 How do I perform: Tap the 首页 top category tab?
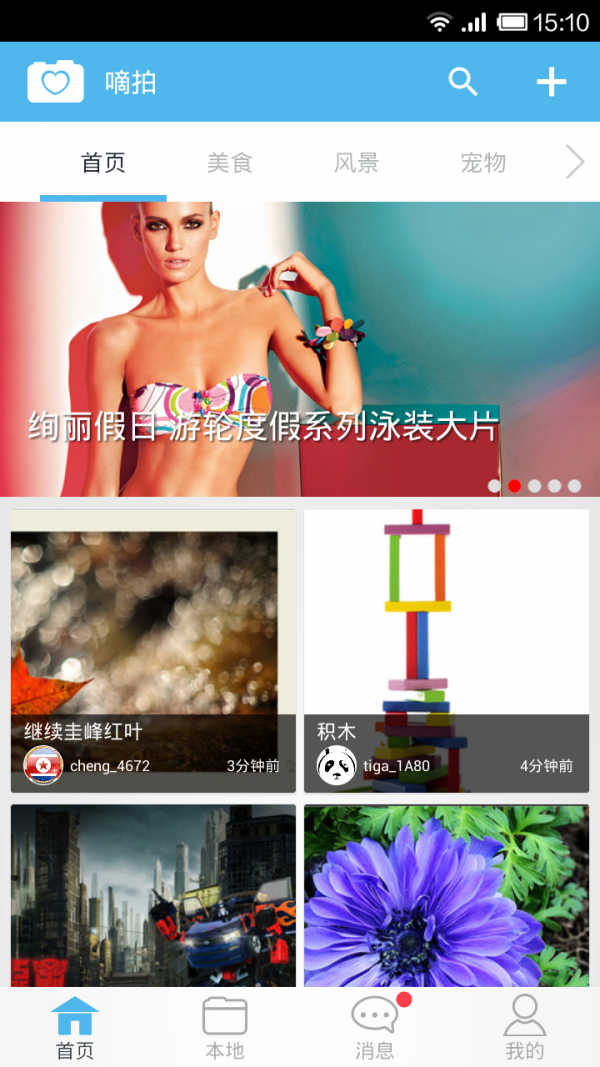103,162
